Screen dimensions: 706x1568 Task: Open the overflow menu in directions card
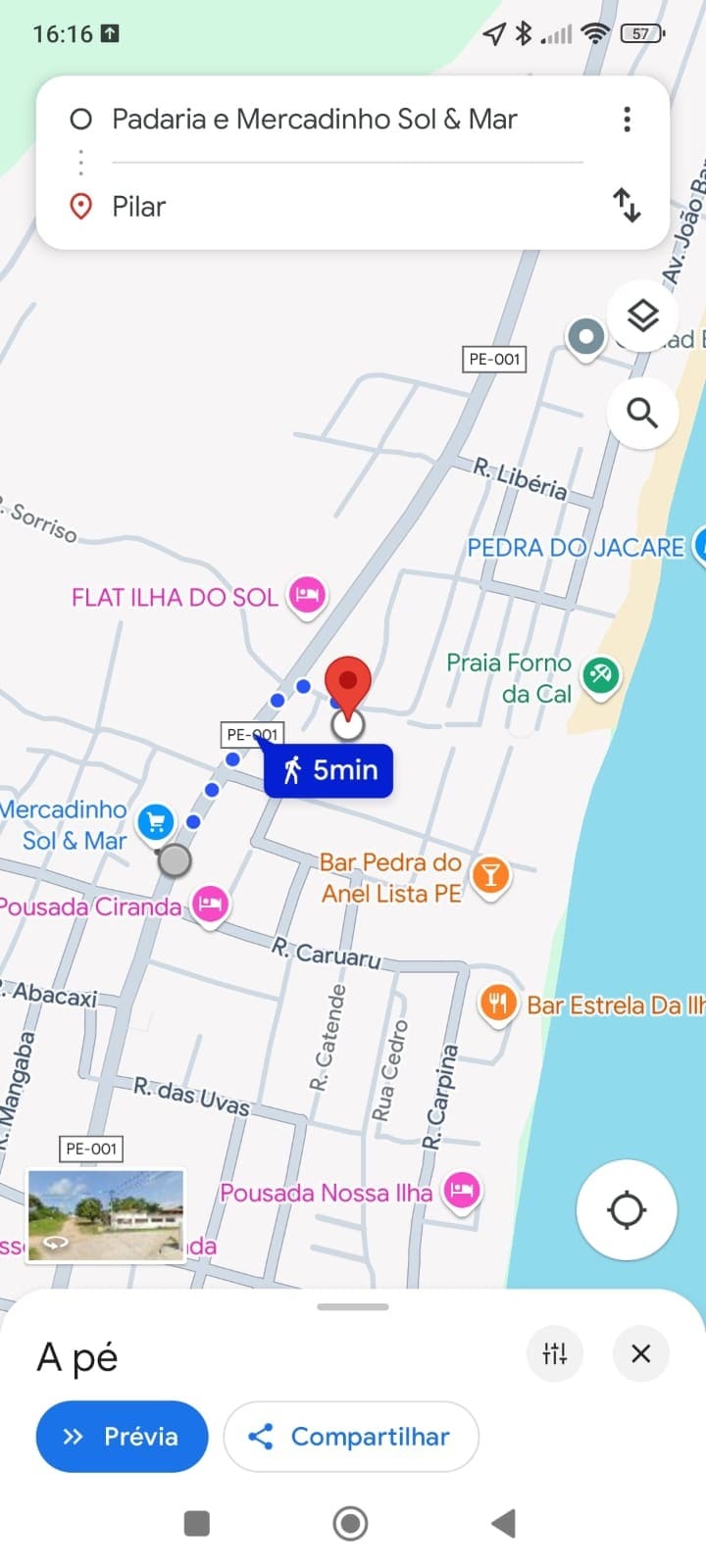627,120
